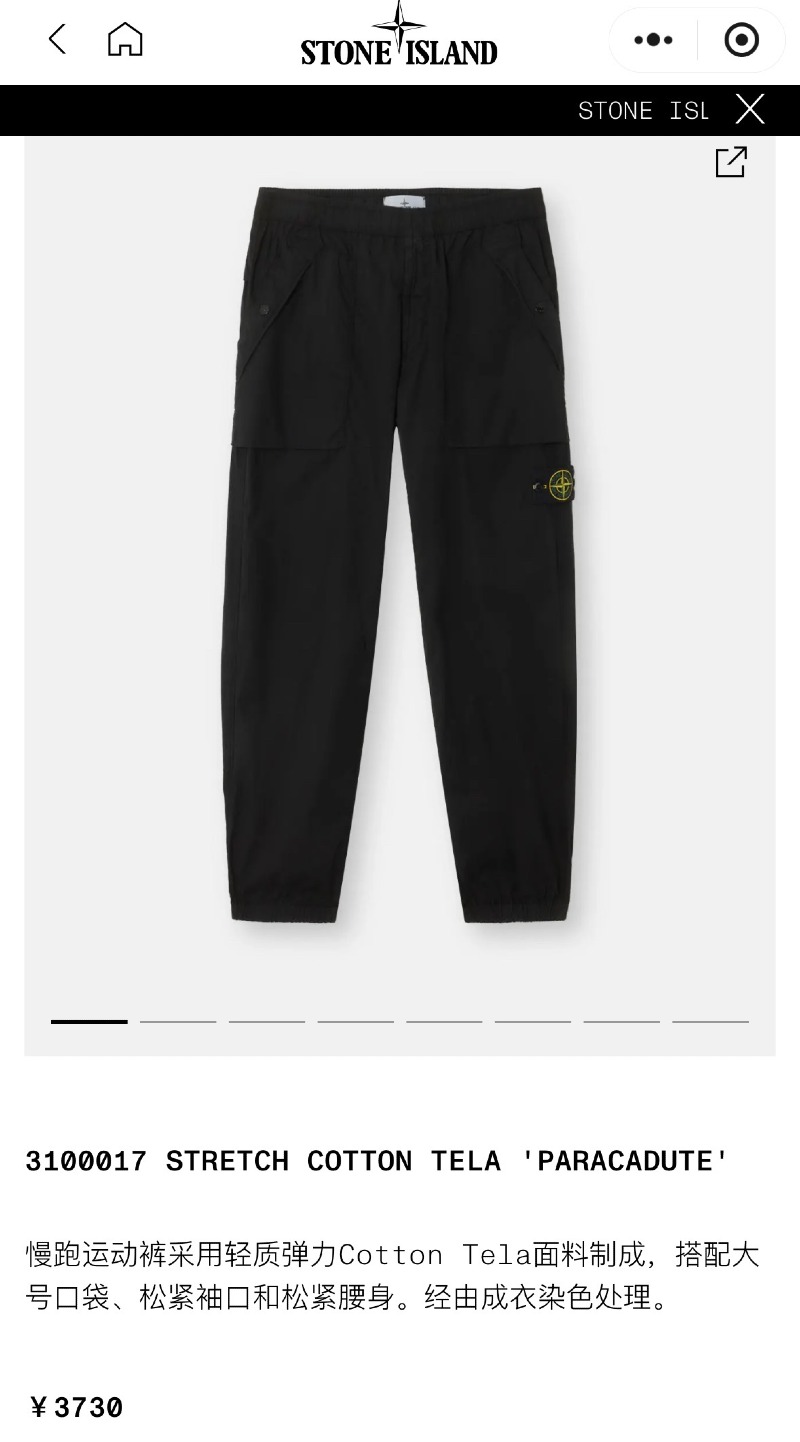Open the black trousers product image
The height and width of the screenshot is (1442, 800).
[399, 555]
